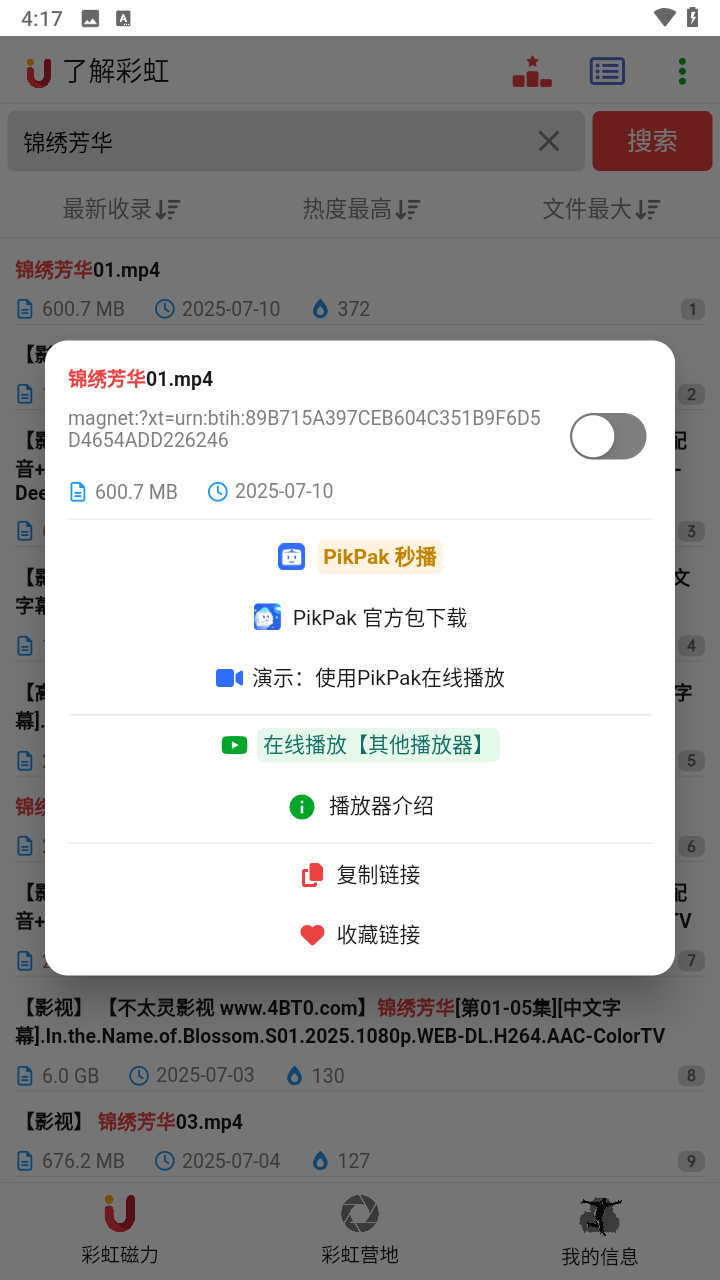Open 播放器介绍 info
This screenshot has width=720, height=1280.
360,806
